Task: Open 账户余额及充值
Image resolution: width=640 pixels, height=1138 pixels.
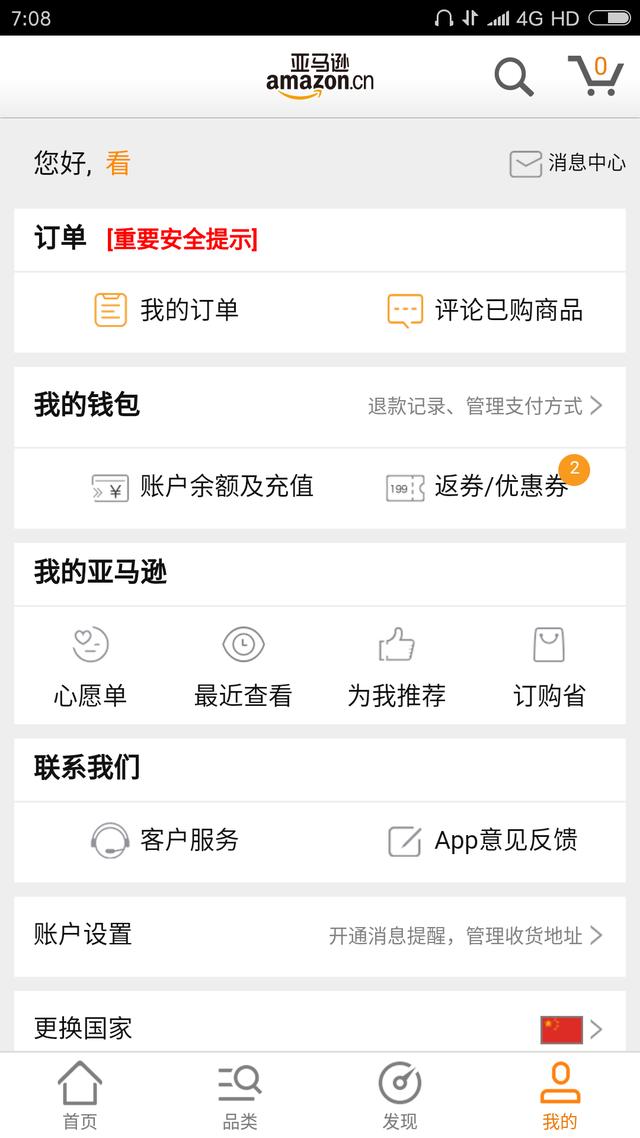Action: point(202,487)
